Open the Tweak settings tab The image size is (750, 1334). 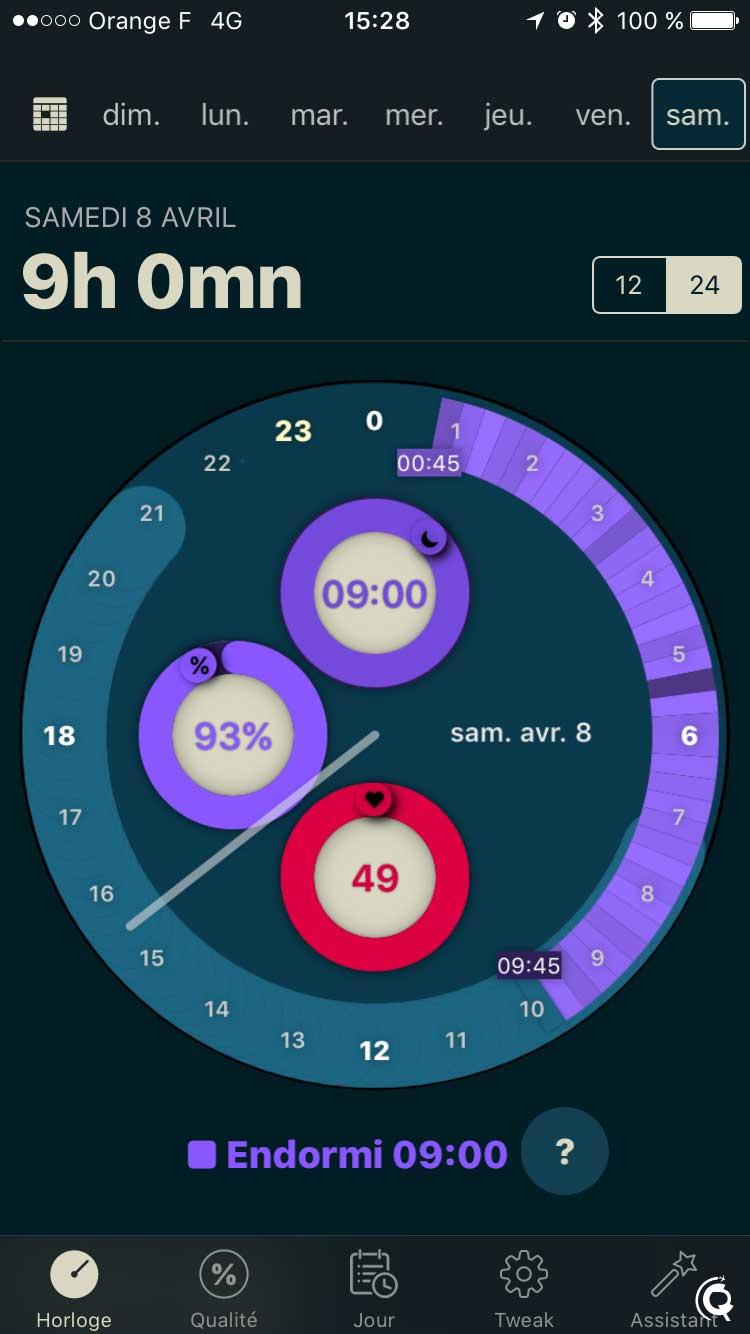point(524,1288)
